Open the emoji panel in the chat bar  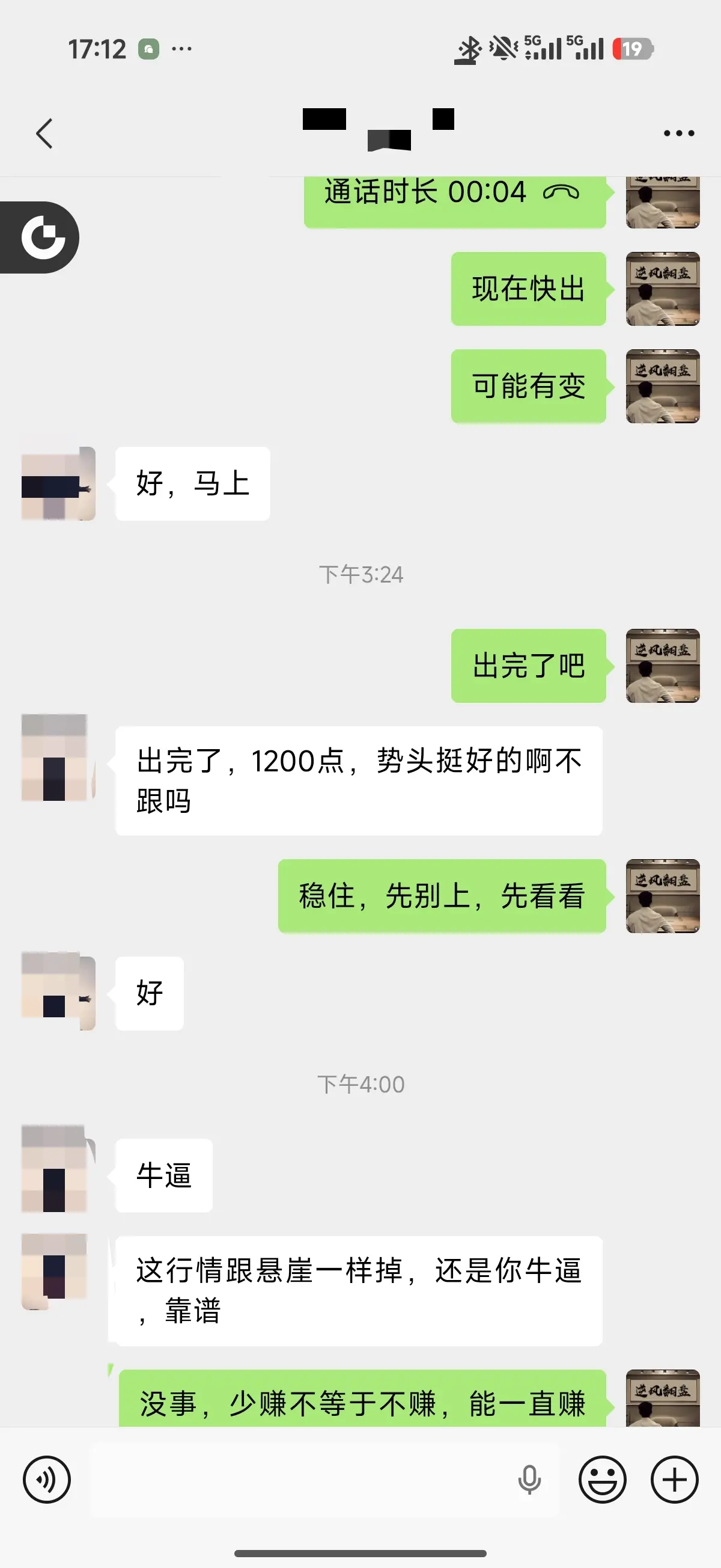[x=603, y=1481]
